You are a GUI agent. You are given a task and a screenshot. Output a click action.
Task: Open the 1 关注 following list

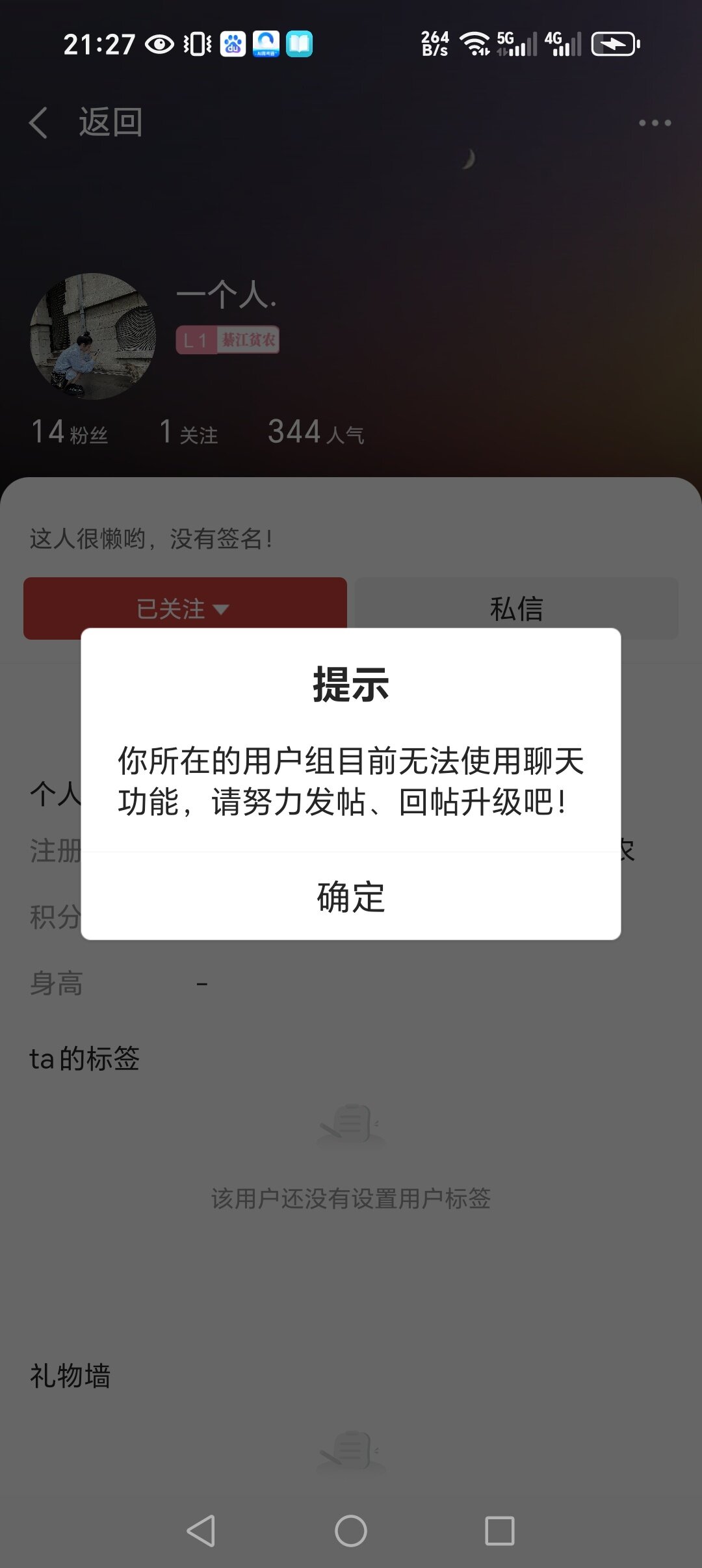[x=188, y=432]
